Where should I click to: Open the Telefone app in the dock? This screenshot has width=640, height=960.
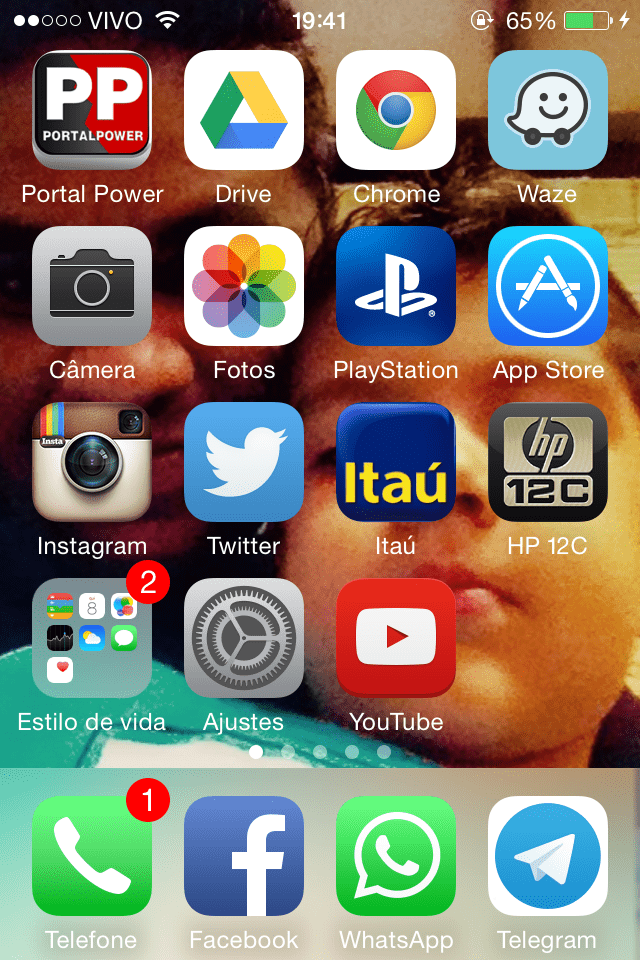coord(92,856)
